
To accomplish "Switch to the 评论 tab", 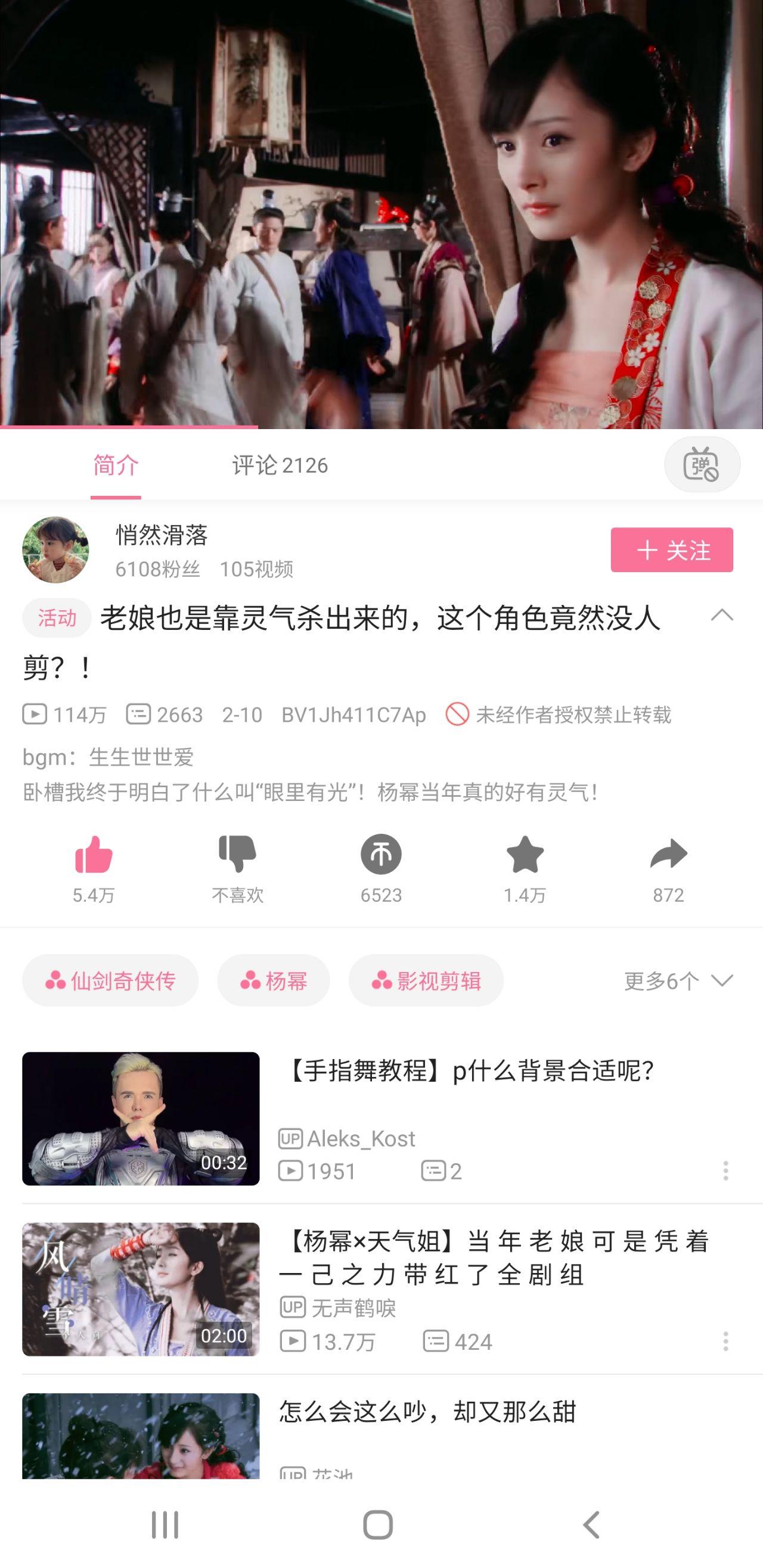I will (x=280, y=465).
